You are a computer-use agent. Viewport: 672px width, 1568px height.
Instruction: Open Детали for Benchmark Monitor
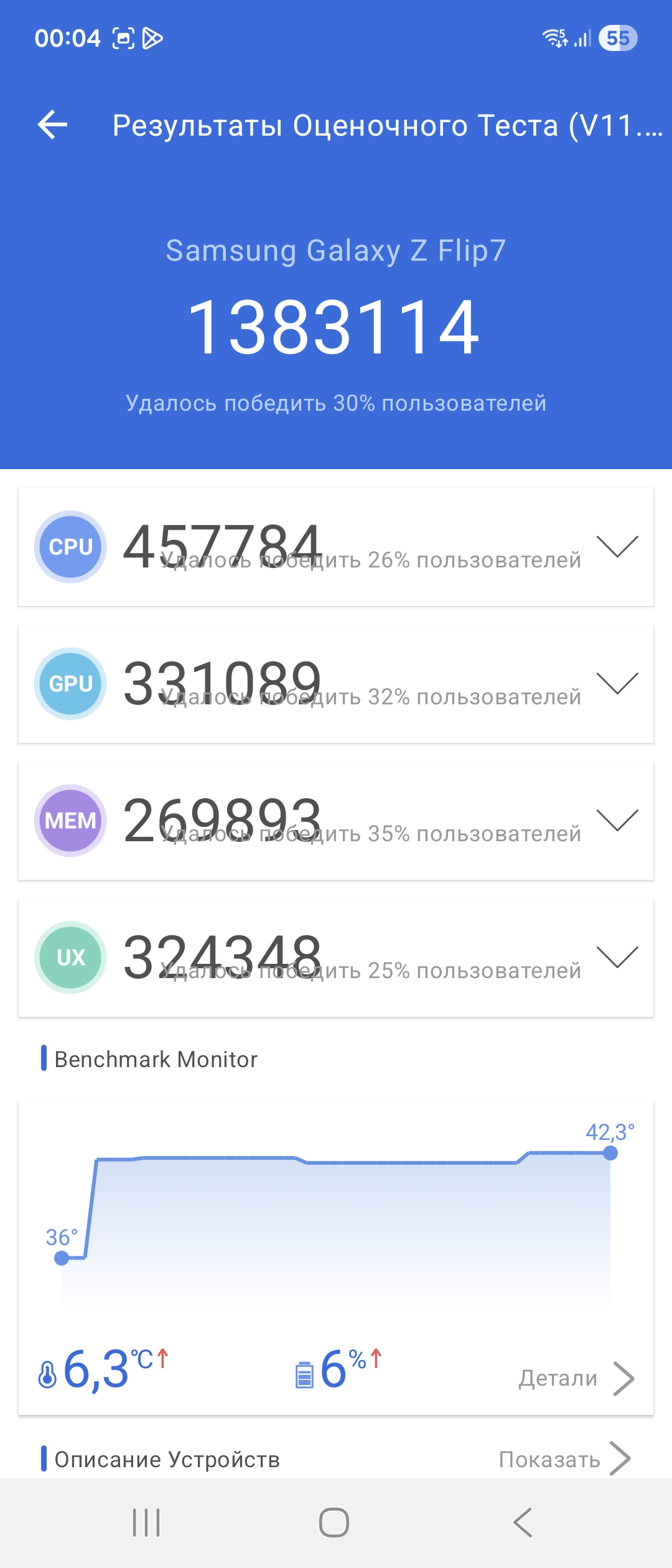(576, 1378)
